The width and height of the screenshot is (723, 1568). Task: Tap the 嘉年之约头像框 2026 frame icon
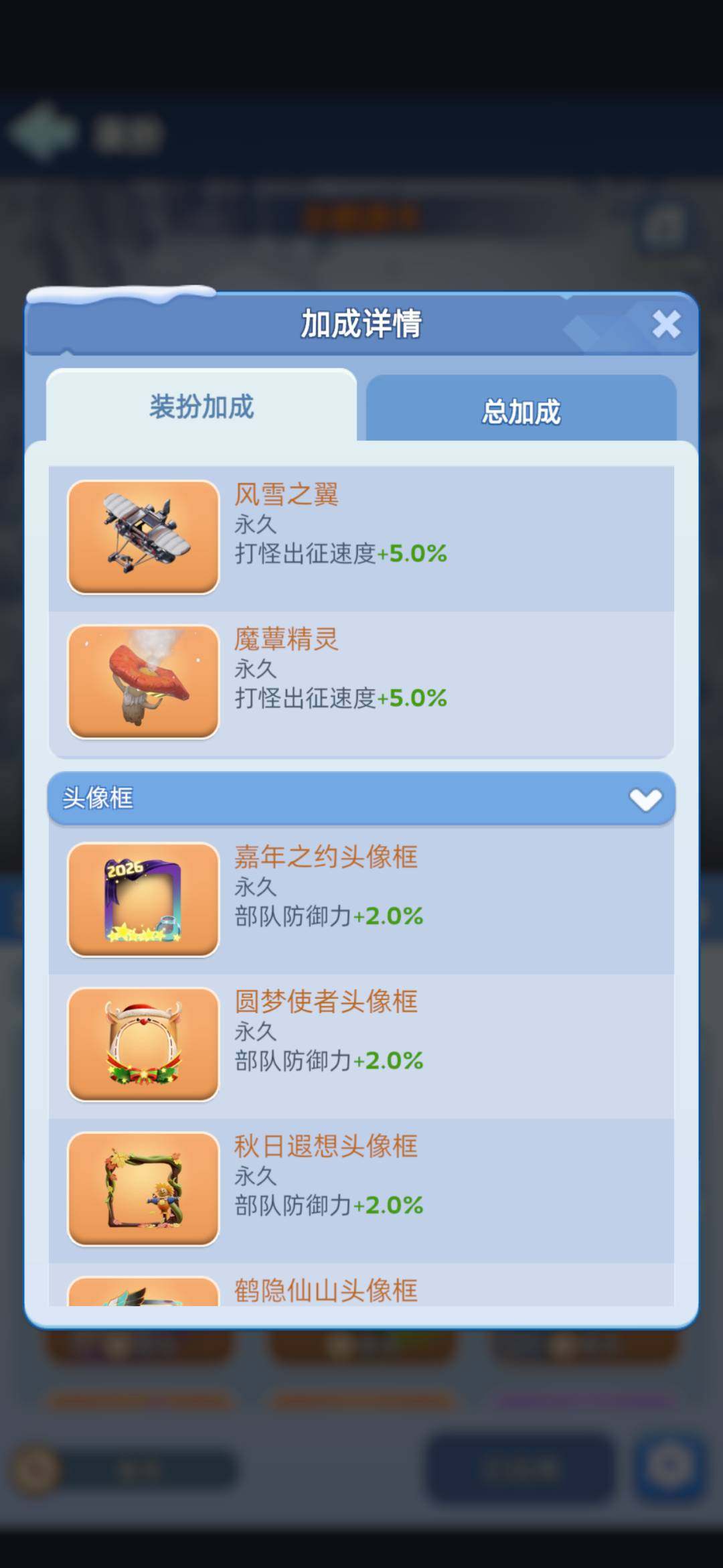tap(143, 900)
